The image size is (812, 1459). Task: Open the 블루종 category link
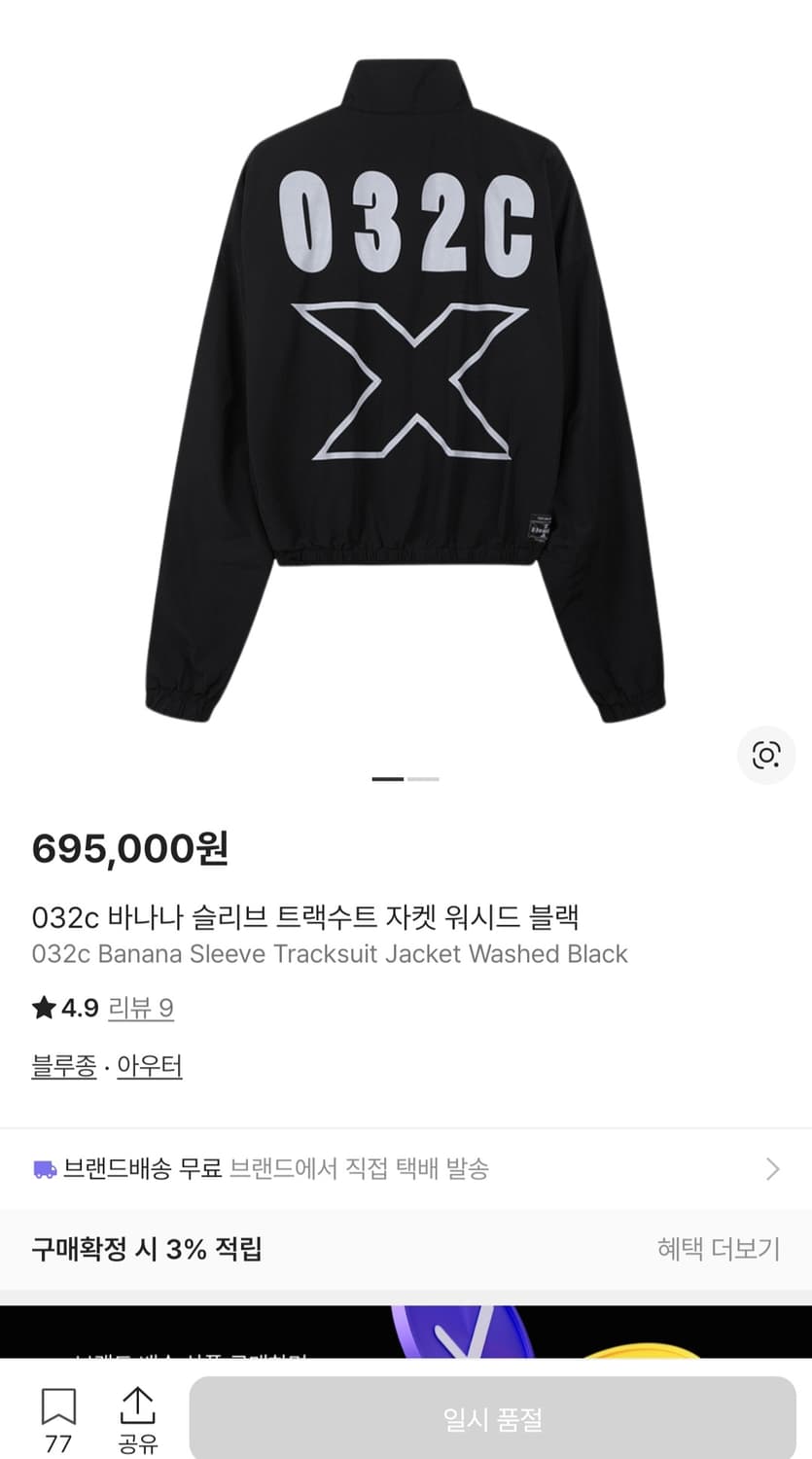pyautogui.click(x=62, y=1066)
